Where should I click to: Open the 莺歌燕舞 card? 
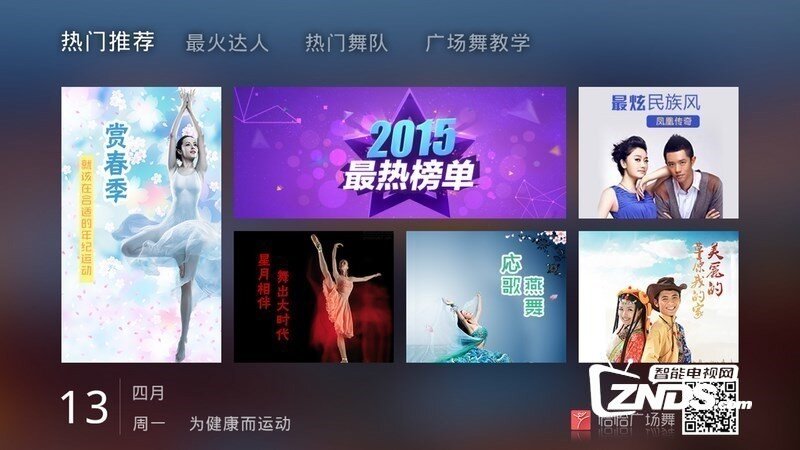coord(486,296)
